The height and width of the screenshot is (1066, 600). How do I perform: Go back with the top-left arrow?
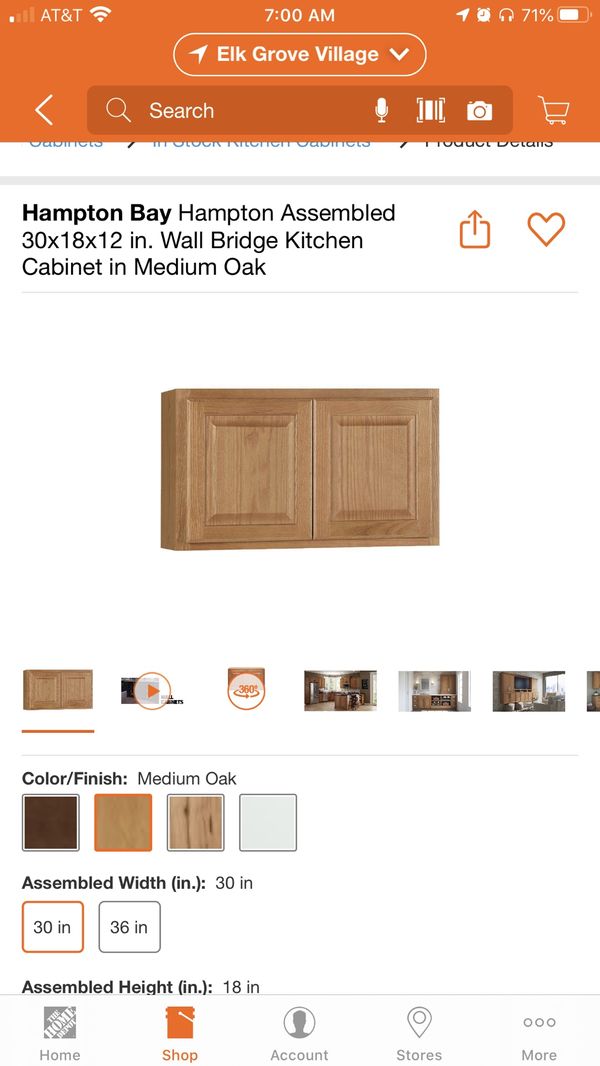pos(44,110)
